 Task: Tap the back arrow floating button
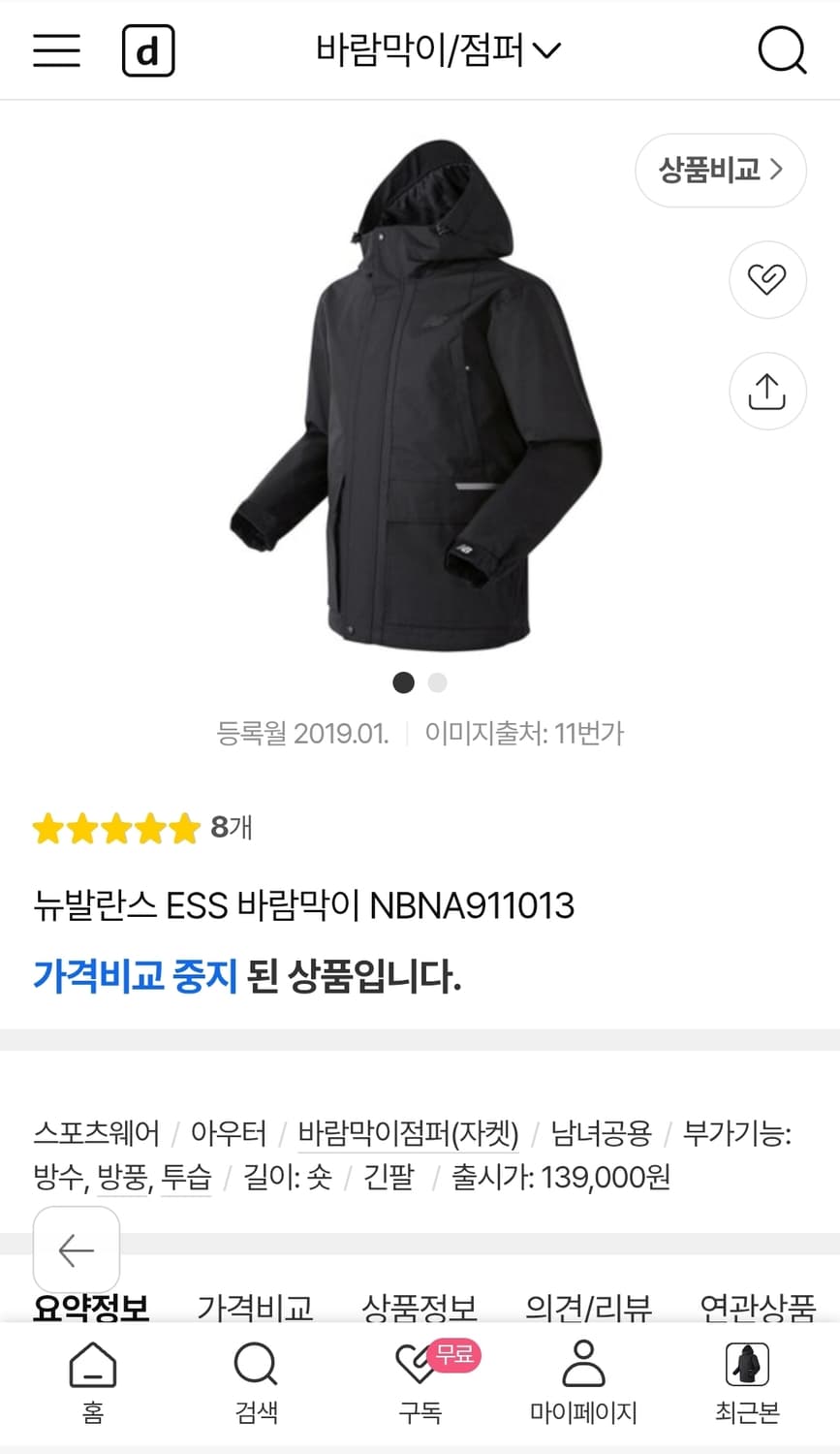76,1250
